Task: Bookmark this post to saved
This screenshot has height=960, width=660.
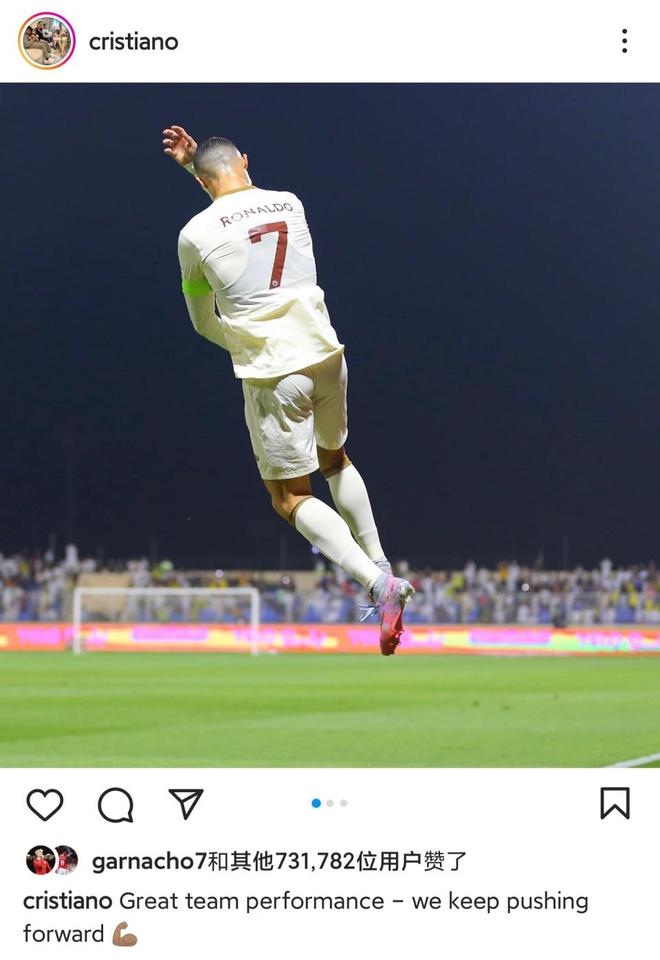Action: pyautogui.click(x=614, y=803)
